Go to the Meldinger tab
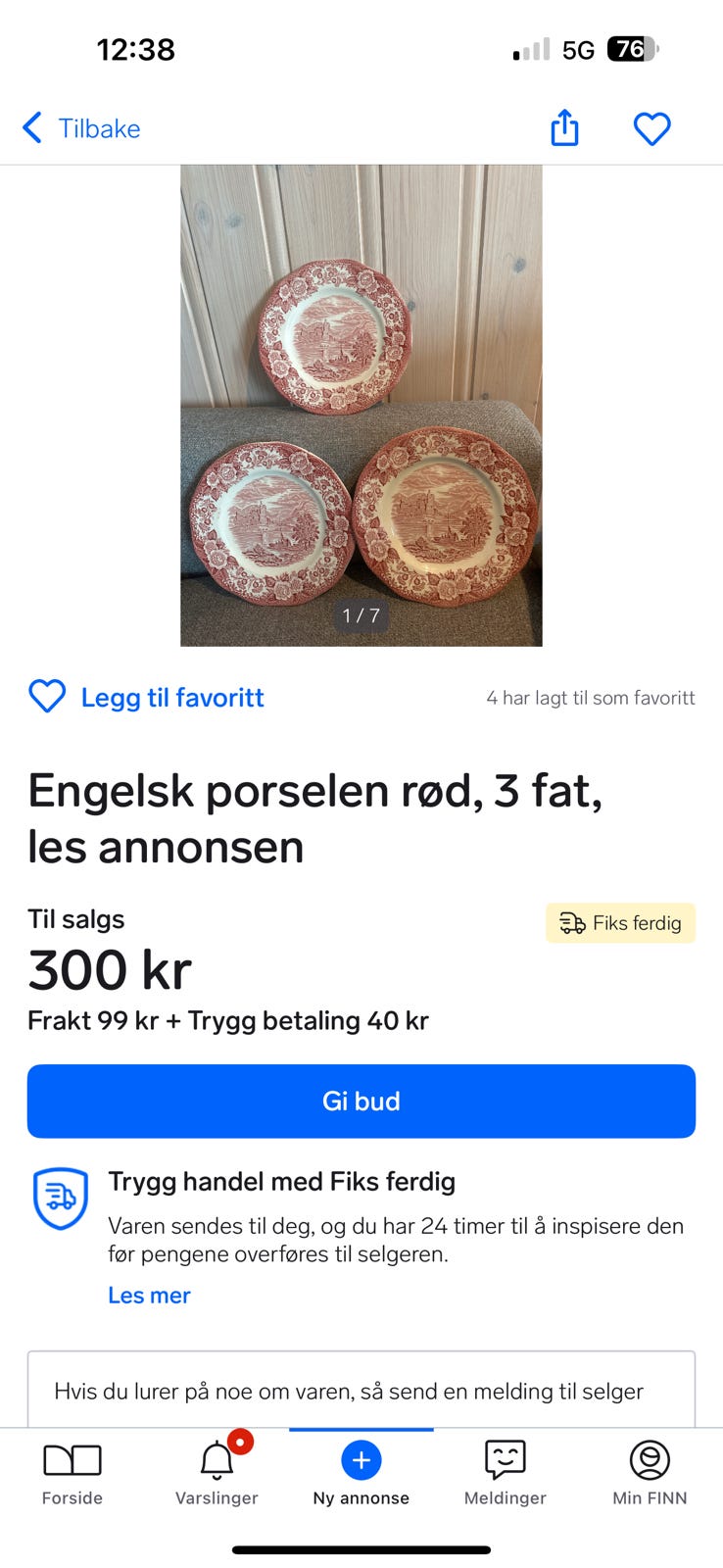 tap(505, 1472)
